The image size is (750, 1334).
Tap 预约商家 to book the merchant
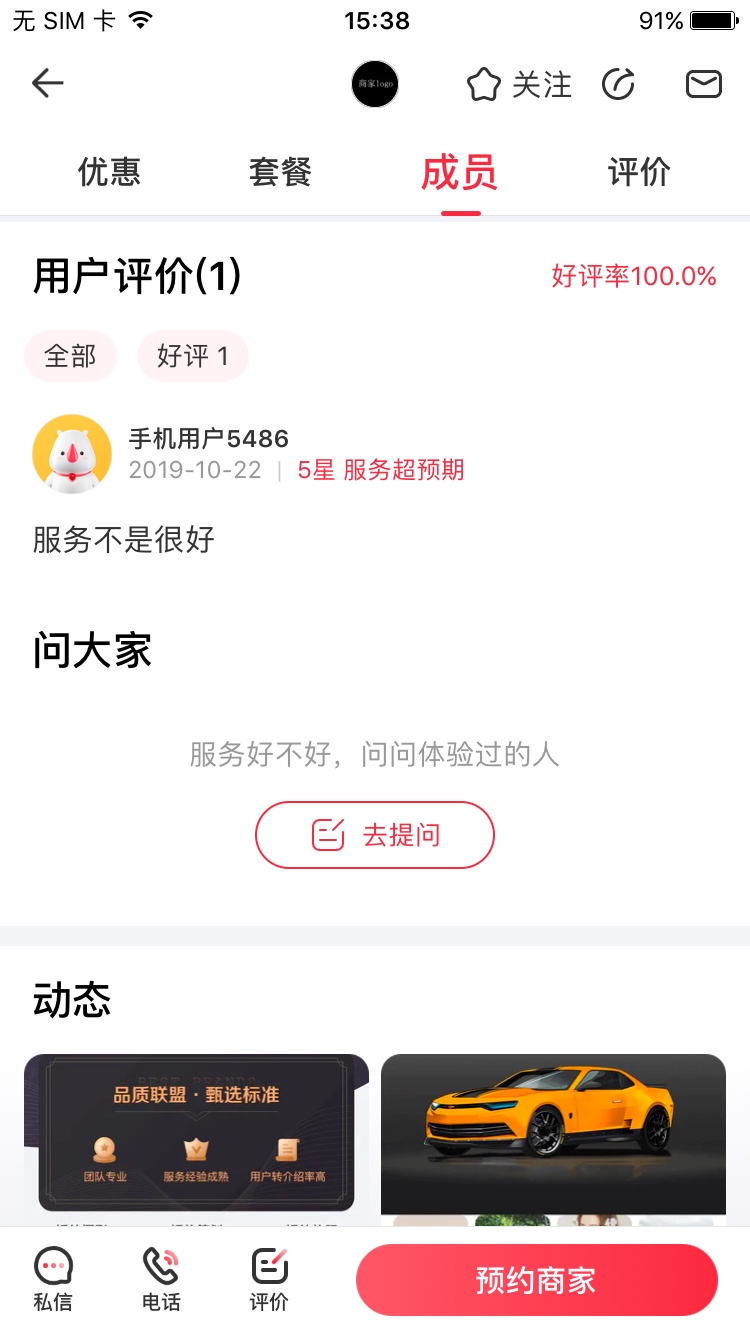pos(536,1280)
